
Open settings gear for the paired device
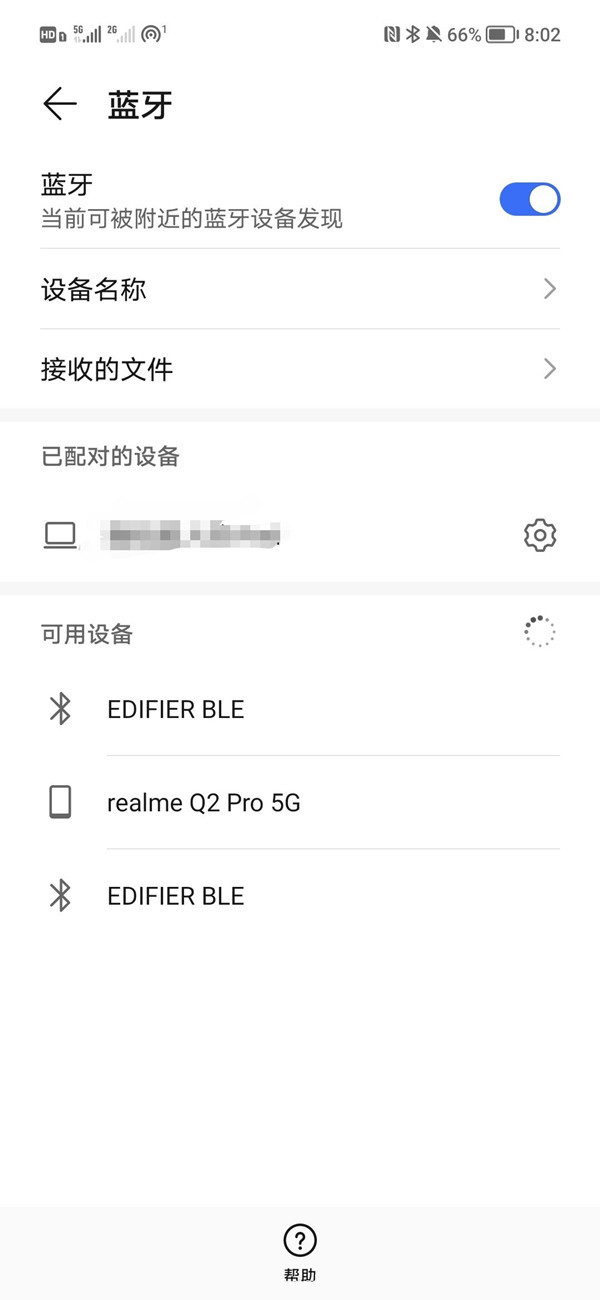[x=540, y=535]
